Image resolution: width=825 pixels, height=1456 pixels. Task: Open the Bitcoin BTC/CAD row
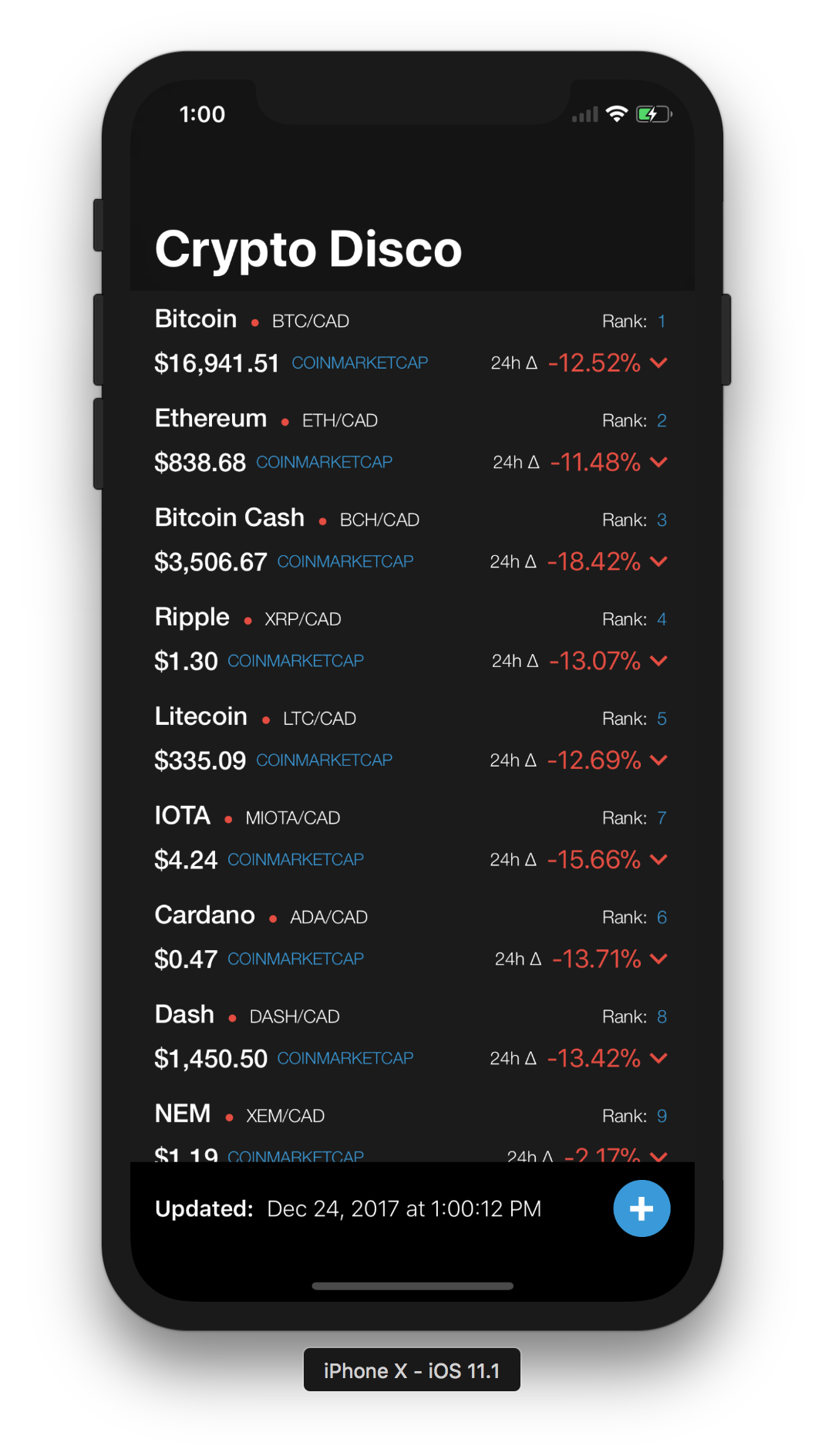click(412, 341)
